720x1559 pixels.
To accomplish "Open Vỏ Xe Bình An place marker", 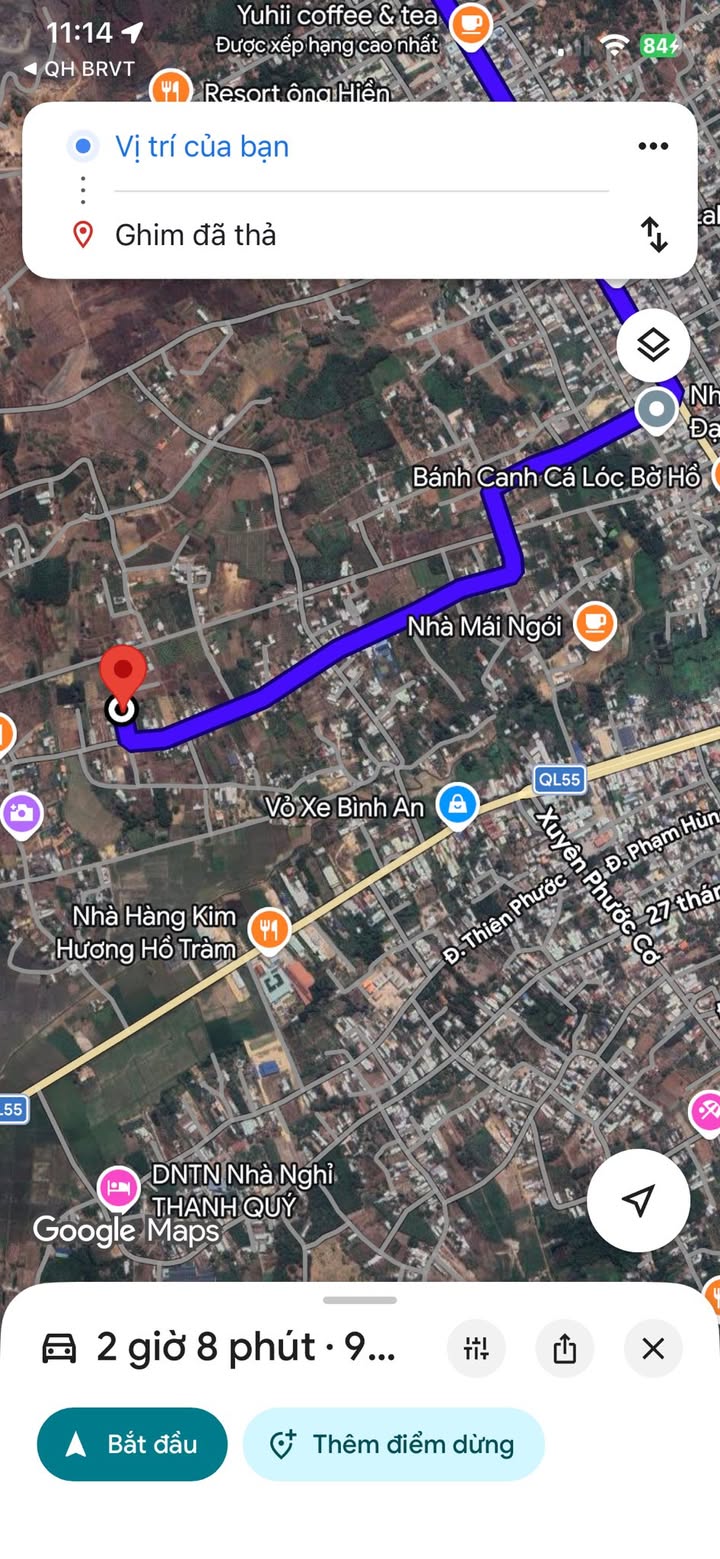I will [458, 804].
